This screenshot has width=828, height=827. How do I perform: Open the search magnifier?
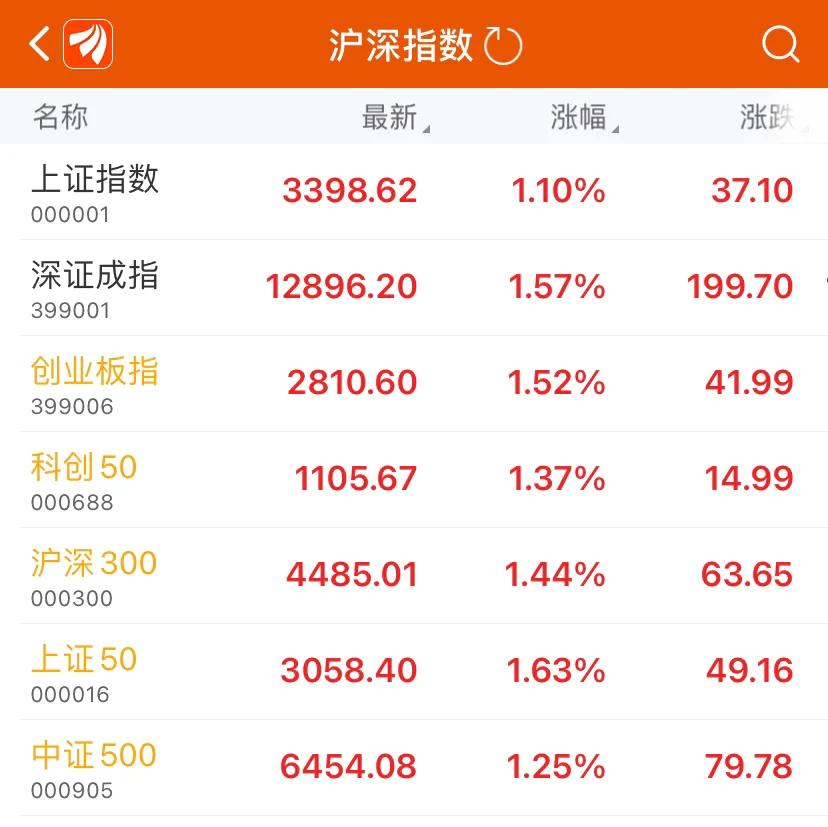780,45
